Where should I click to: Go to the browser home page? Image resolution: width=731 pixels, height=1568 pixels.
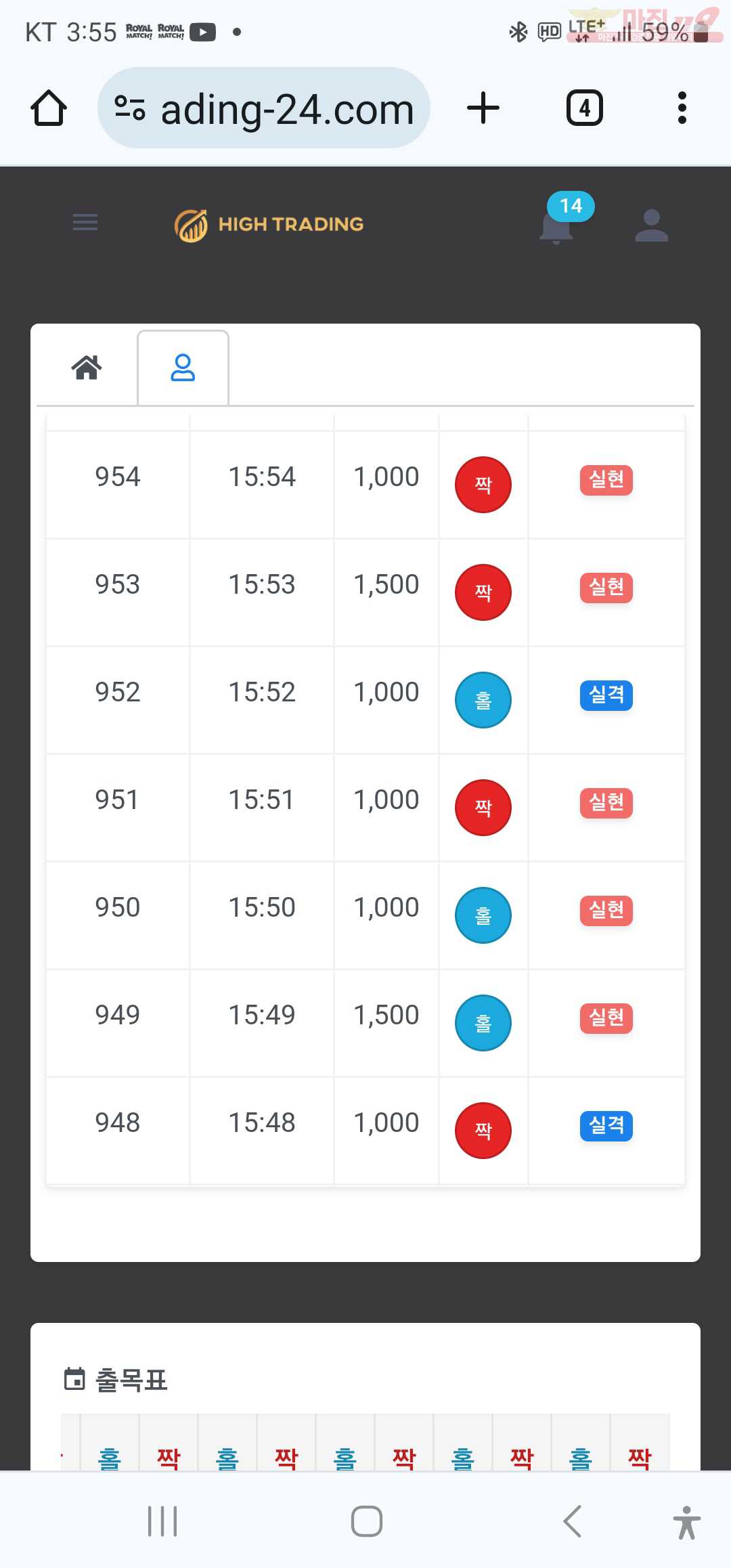click(x=49, y=108)
